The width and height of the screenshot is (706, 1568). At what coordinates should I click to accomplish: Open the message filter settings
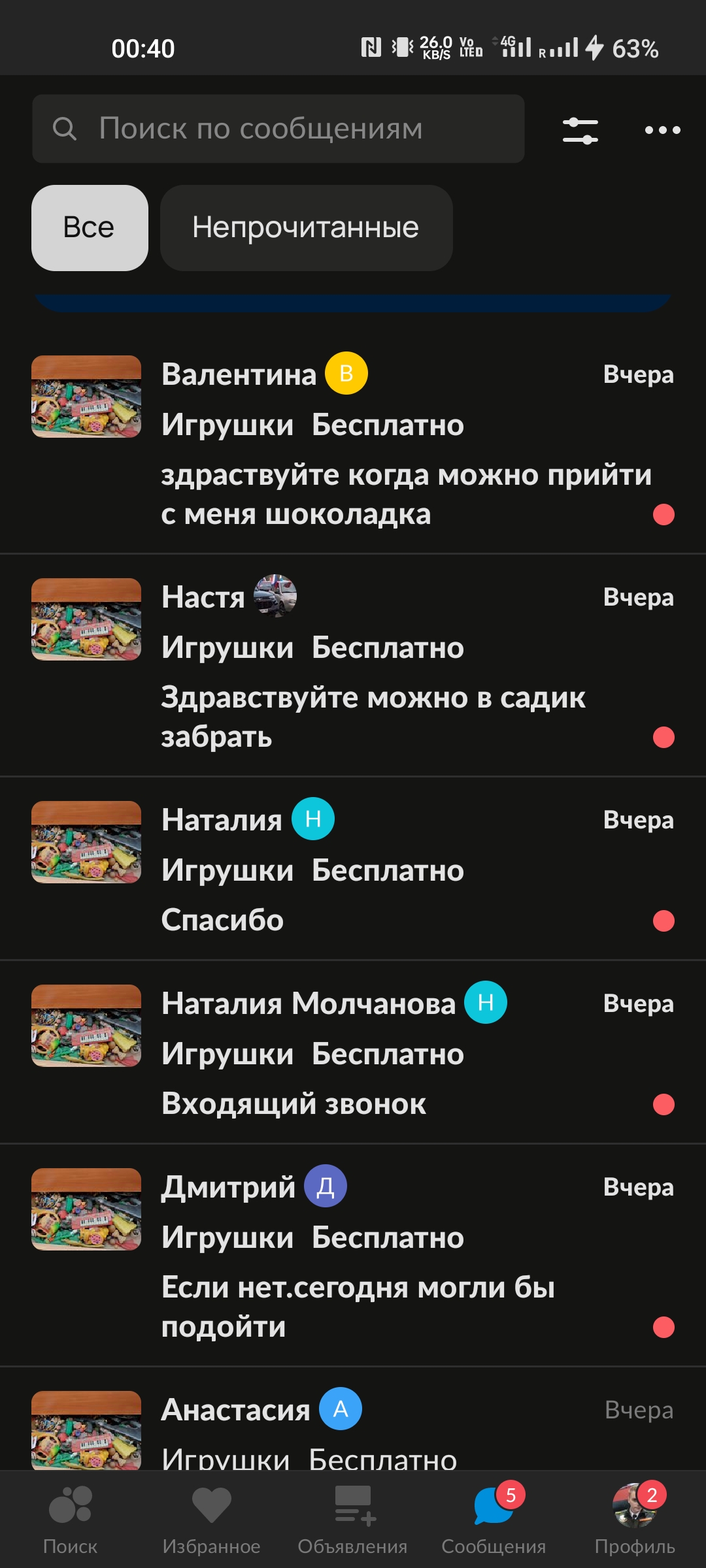580,130
